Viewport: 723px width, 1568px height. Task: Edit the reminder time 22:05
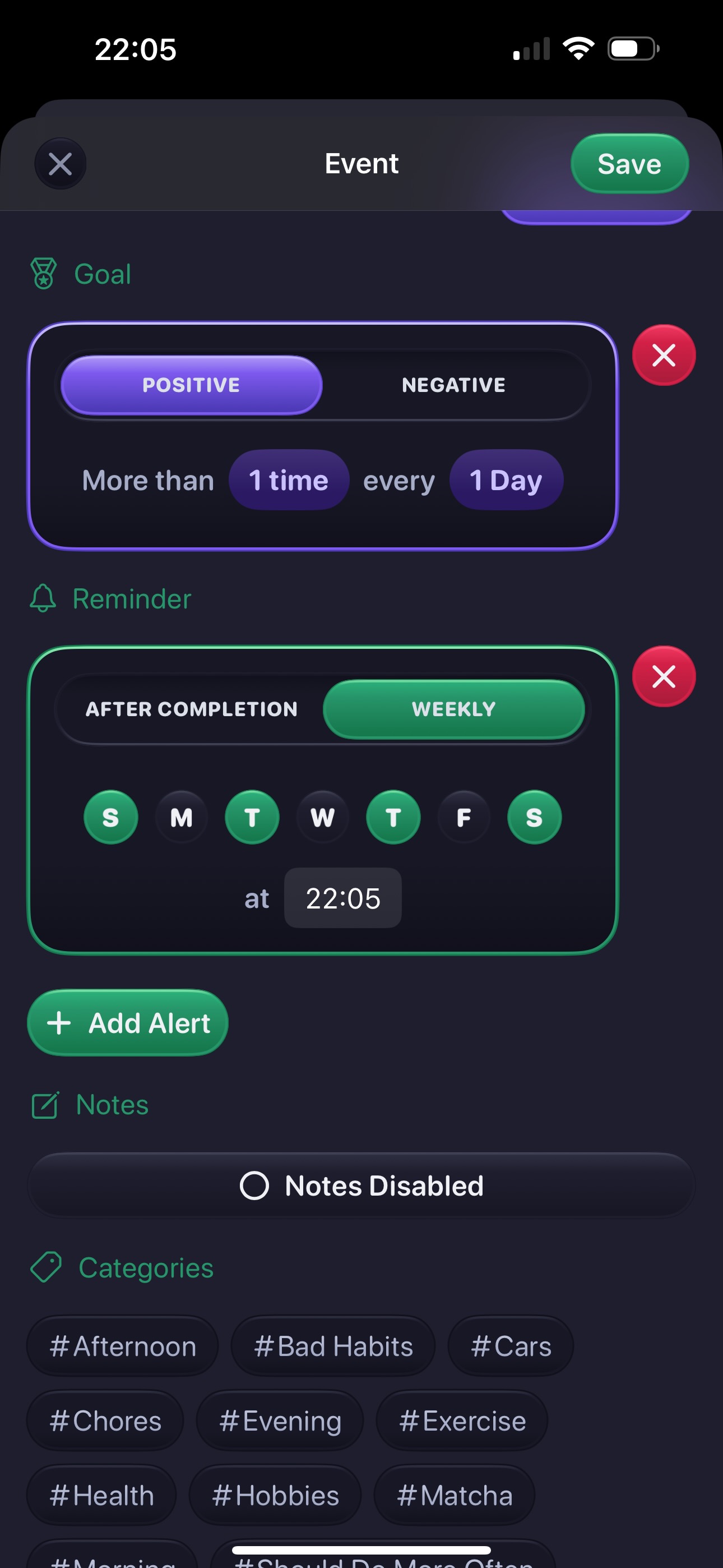click(x=342, y=898)
